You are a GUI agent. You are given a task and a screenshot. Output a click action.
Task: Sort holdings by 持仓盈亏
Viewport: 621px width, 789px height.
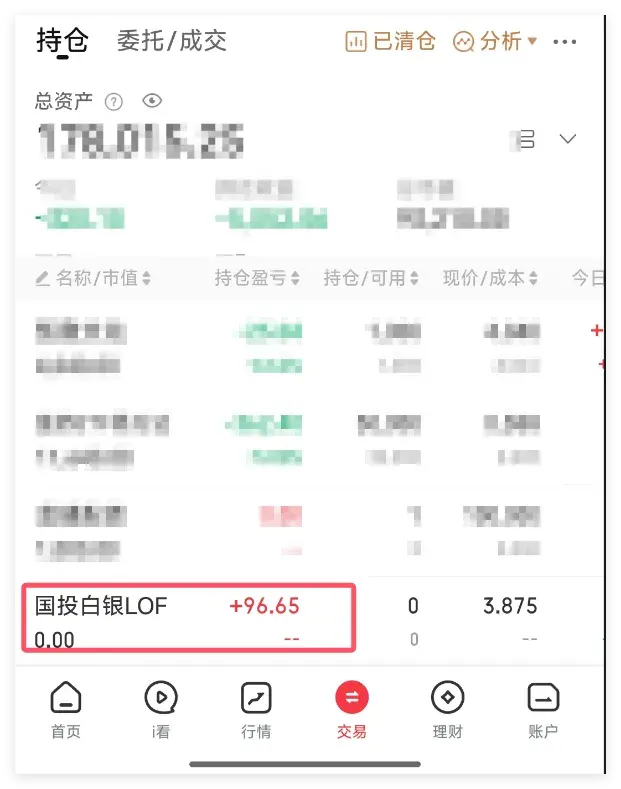click(257, 278)
